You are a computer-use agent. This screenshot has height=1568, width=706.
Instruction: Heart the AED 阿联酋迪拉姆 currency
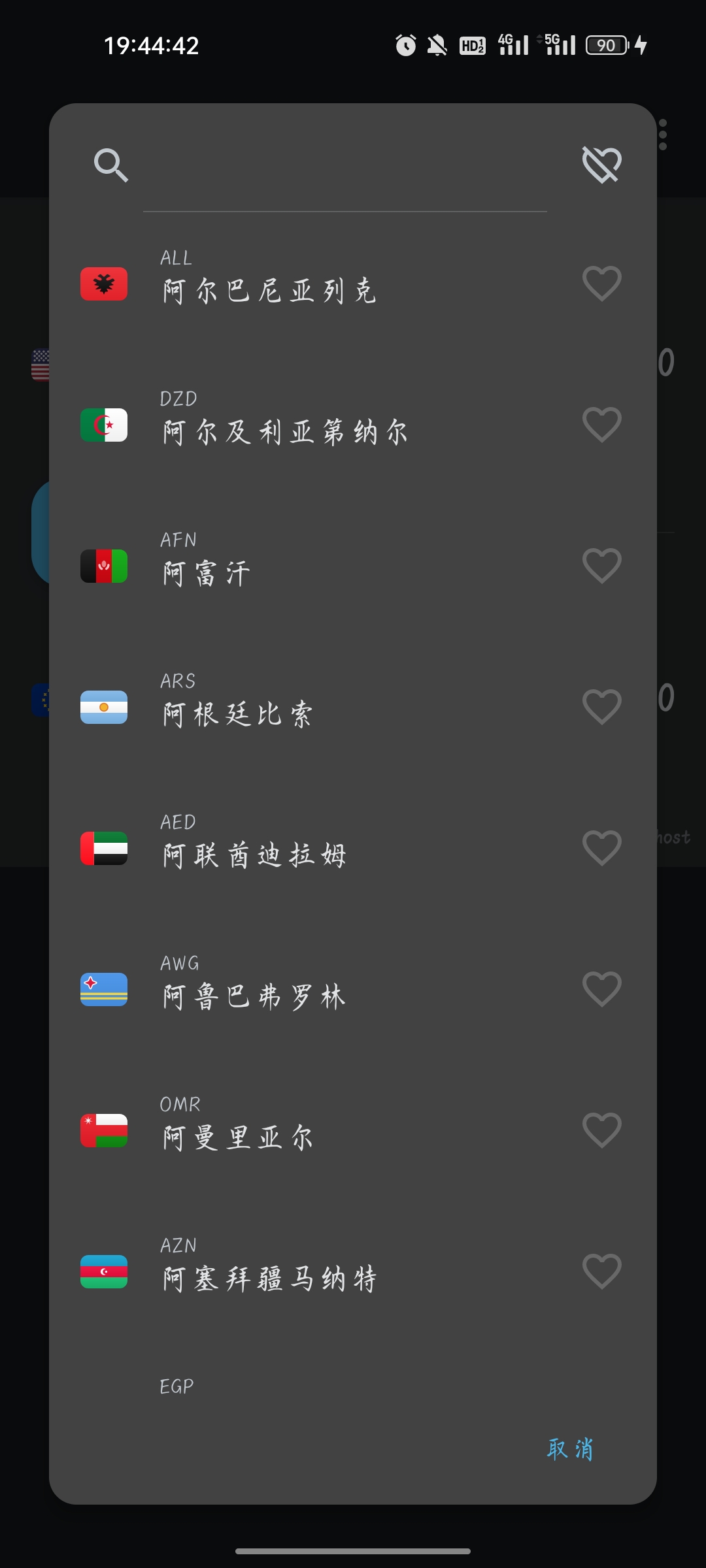click(601, 848)
